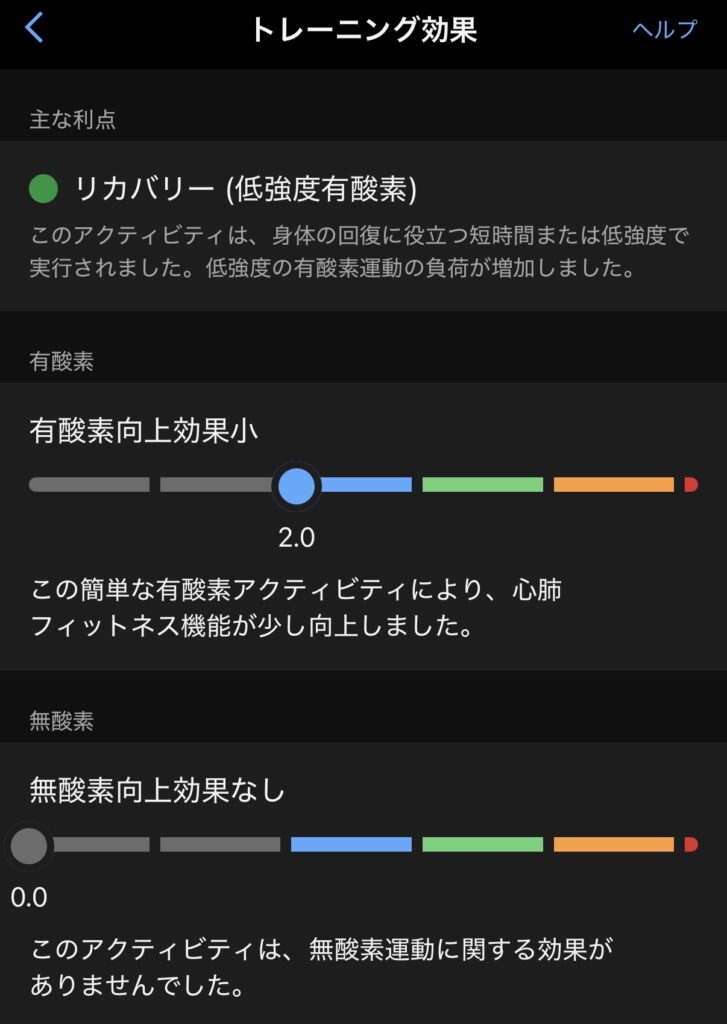
Task: Open the ヘルプ link
Action: click(664, 29)
